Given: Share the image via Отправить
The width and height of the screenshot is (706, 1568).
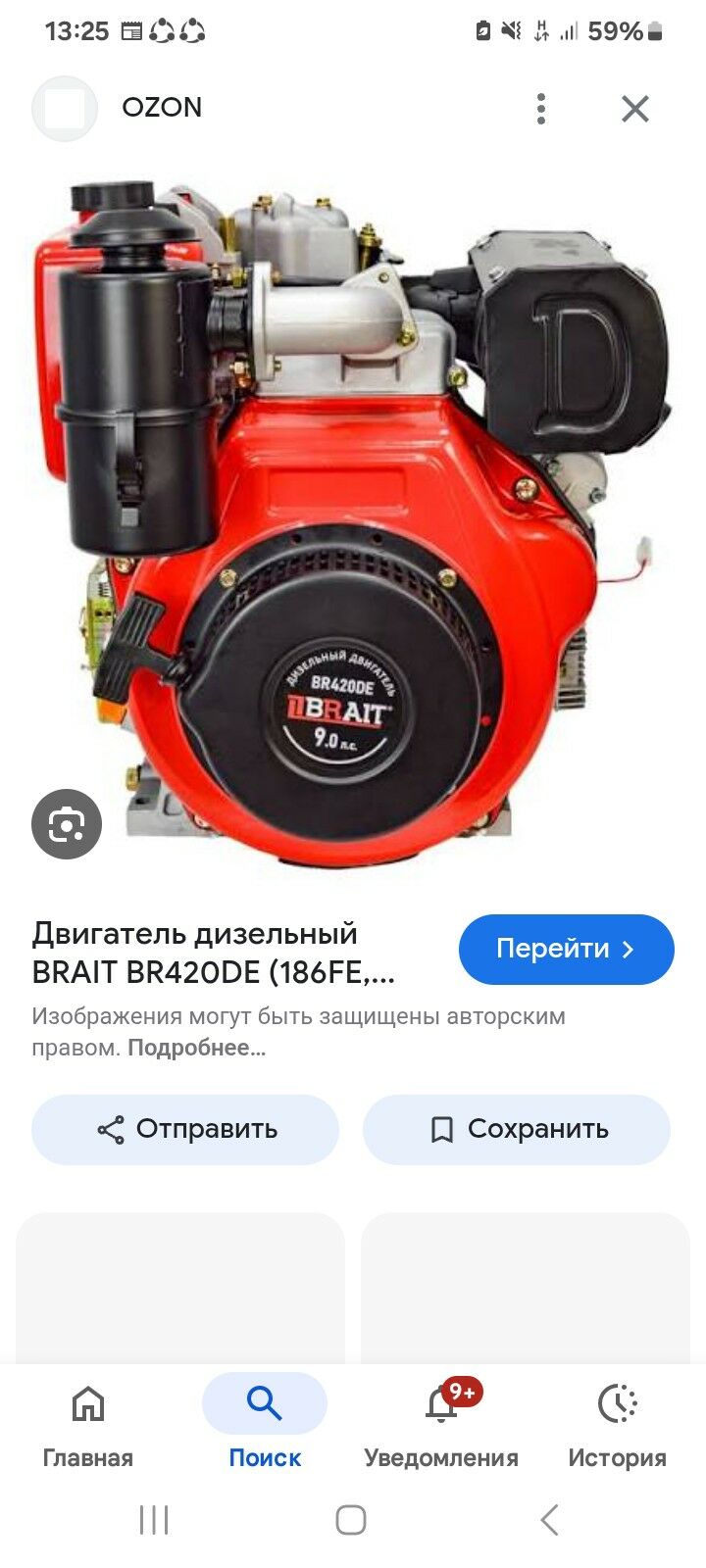Looking at the screenshot, I should (185, 1129).
